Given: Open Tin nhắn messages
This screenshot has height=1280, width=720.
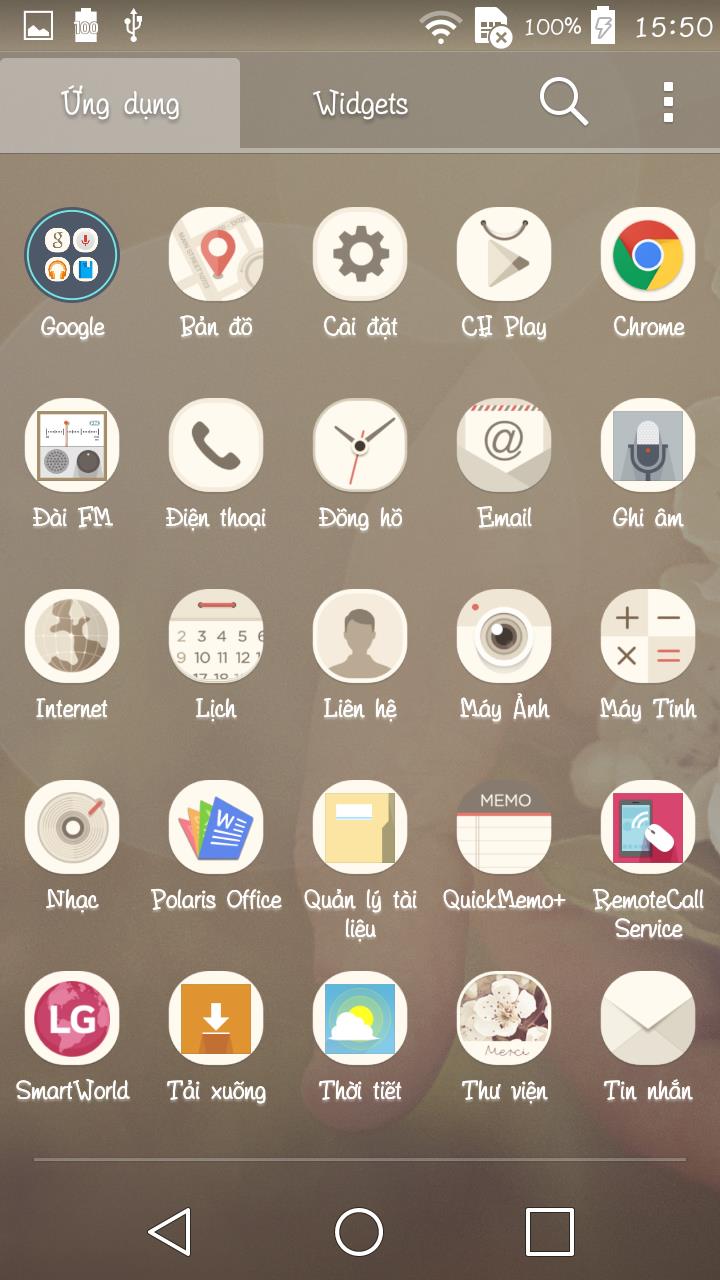Looking at the screenshot, I should point(648,1019).
